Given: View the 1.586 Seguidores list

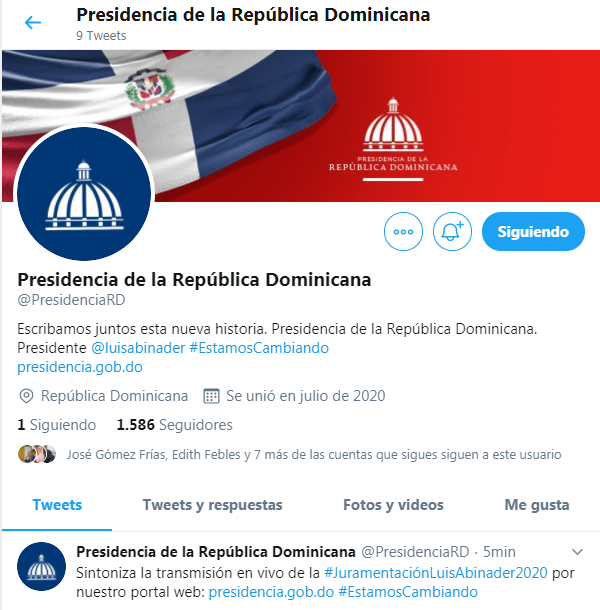Looking at the screenshot, I should click(174, 425).
